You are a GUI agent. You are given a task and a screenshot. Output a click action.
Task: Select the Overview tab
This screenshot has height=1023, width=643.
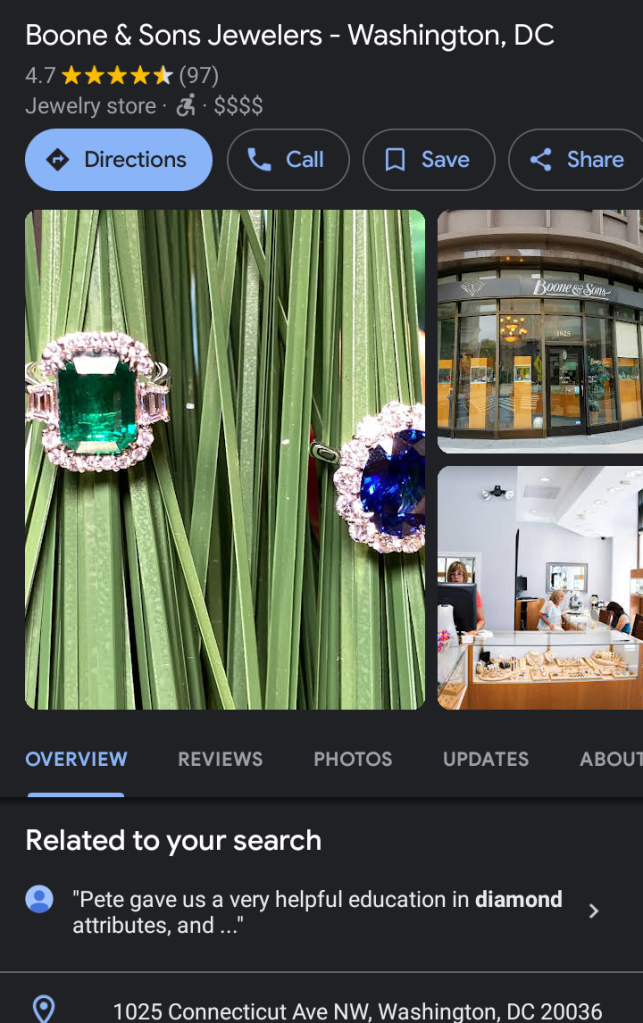tap(76, 759)
